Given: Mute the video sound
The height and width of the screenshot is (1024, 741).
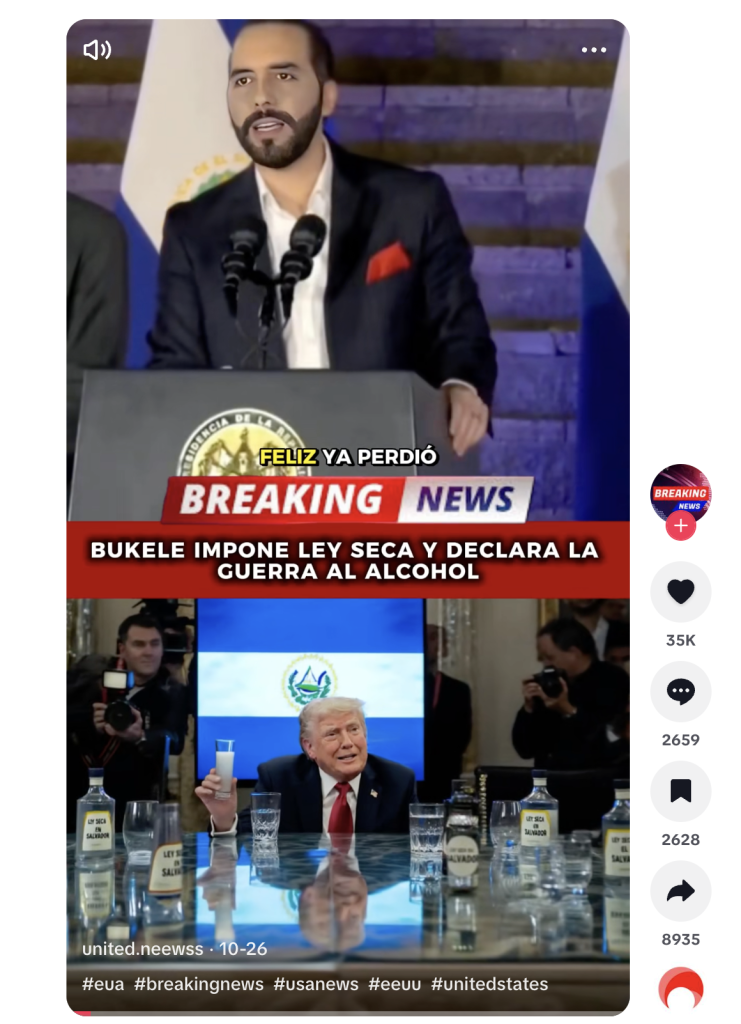Looking at the screenshot, I should coord(97,50).
